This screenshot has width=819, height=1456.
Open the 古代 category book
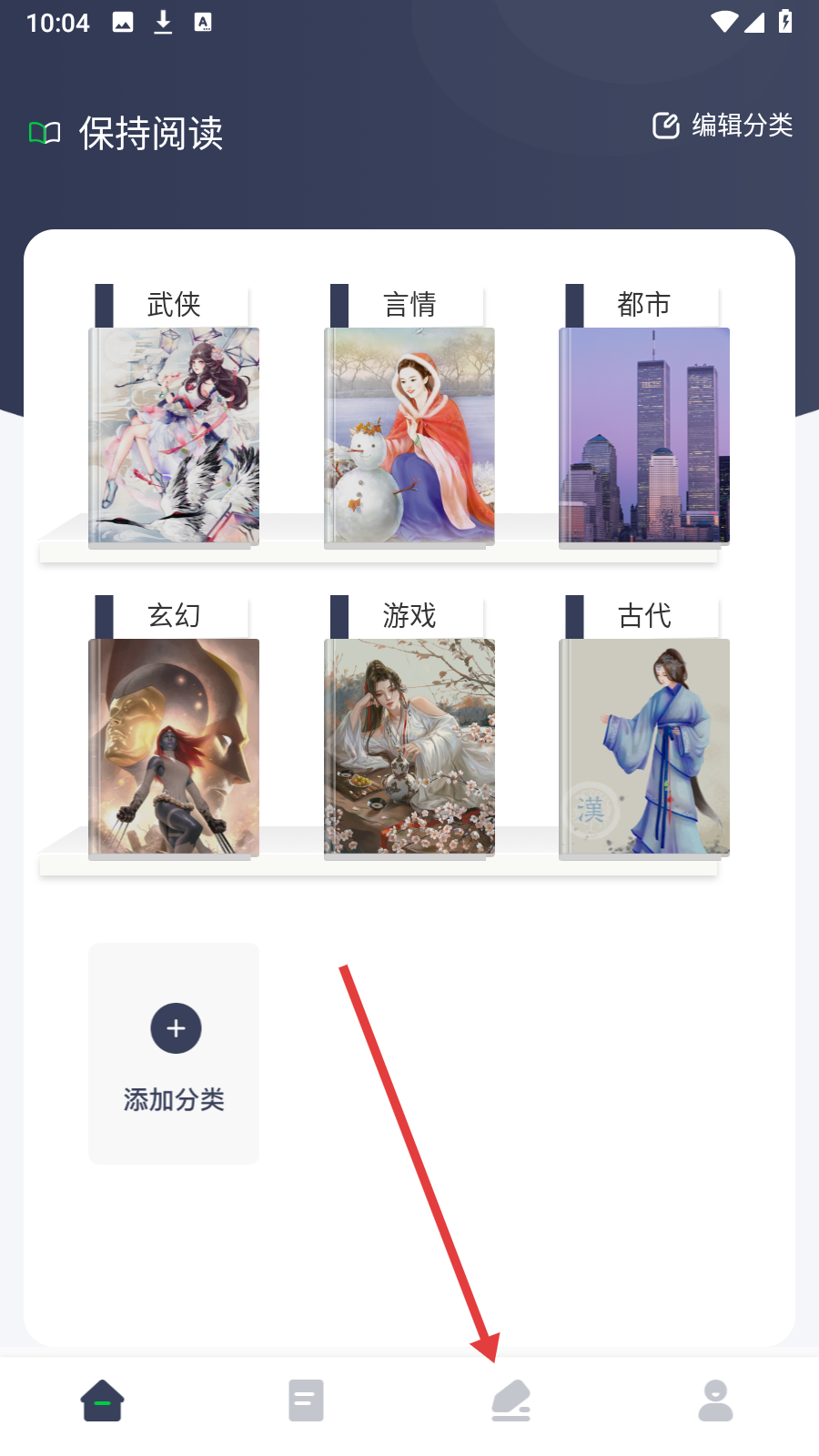(643, 746)
